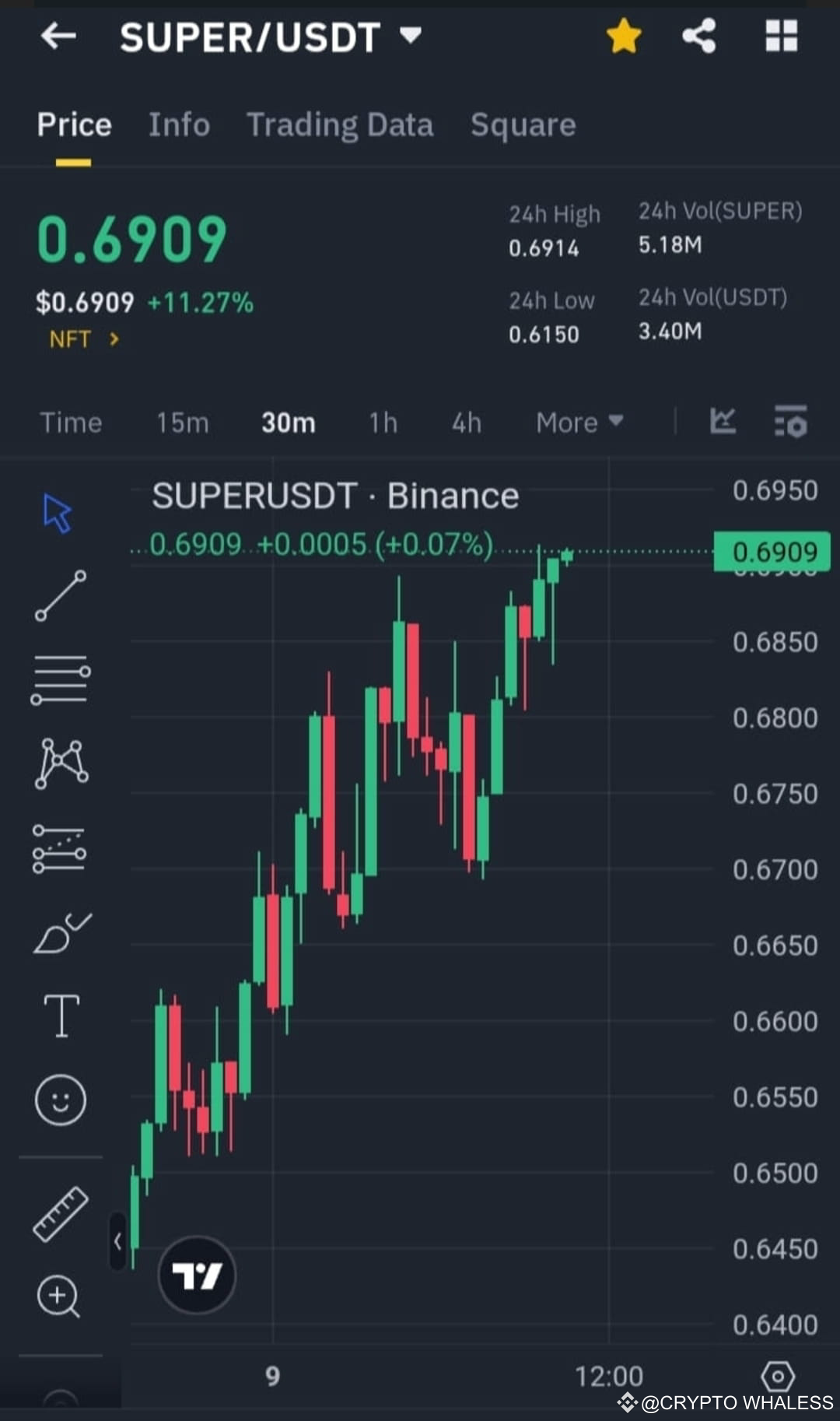
Task: Open the SUPER/USDT pair selector dropdown
Action: (410, 35)
